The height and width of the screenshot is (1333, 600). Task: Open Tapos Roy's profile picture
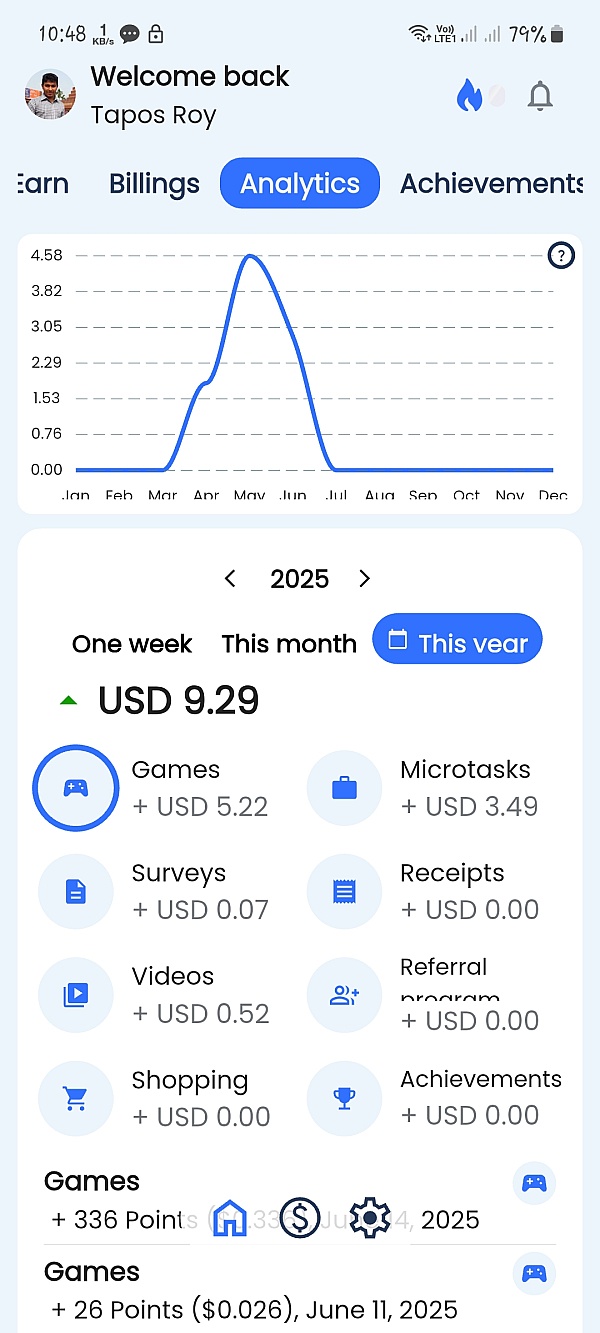click(50, 95)
